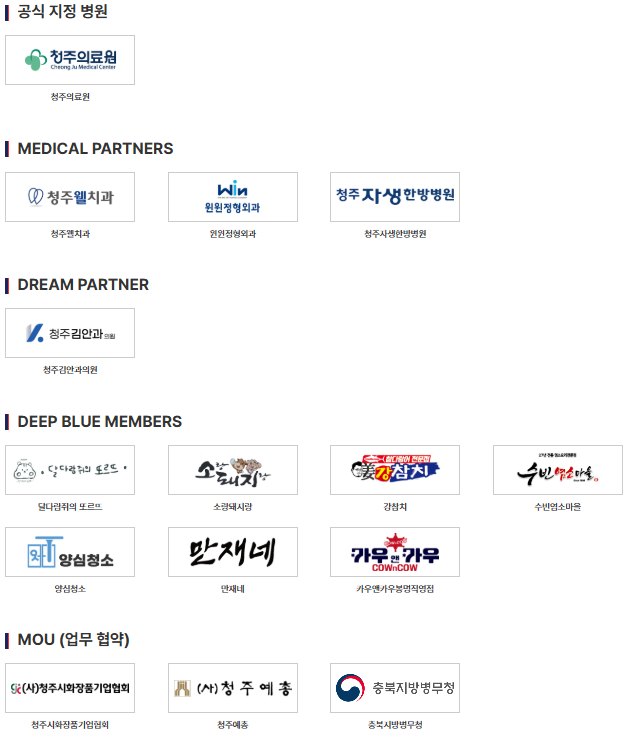The width and height of the screenshot is (625, 742).
Task: Tap the 양심청소 member logo
Action: pyautogui.click(x=70, y=552)
